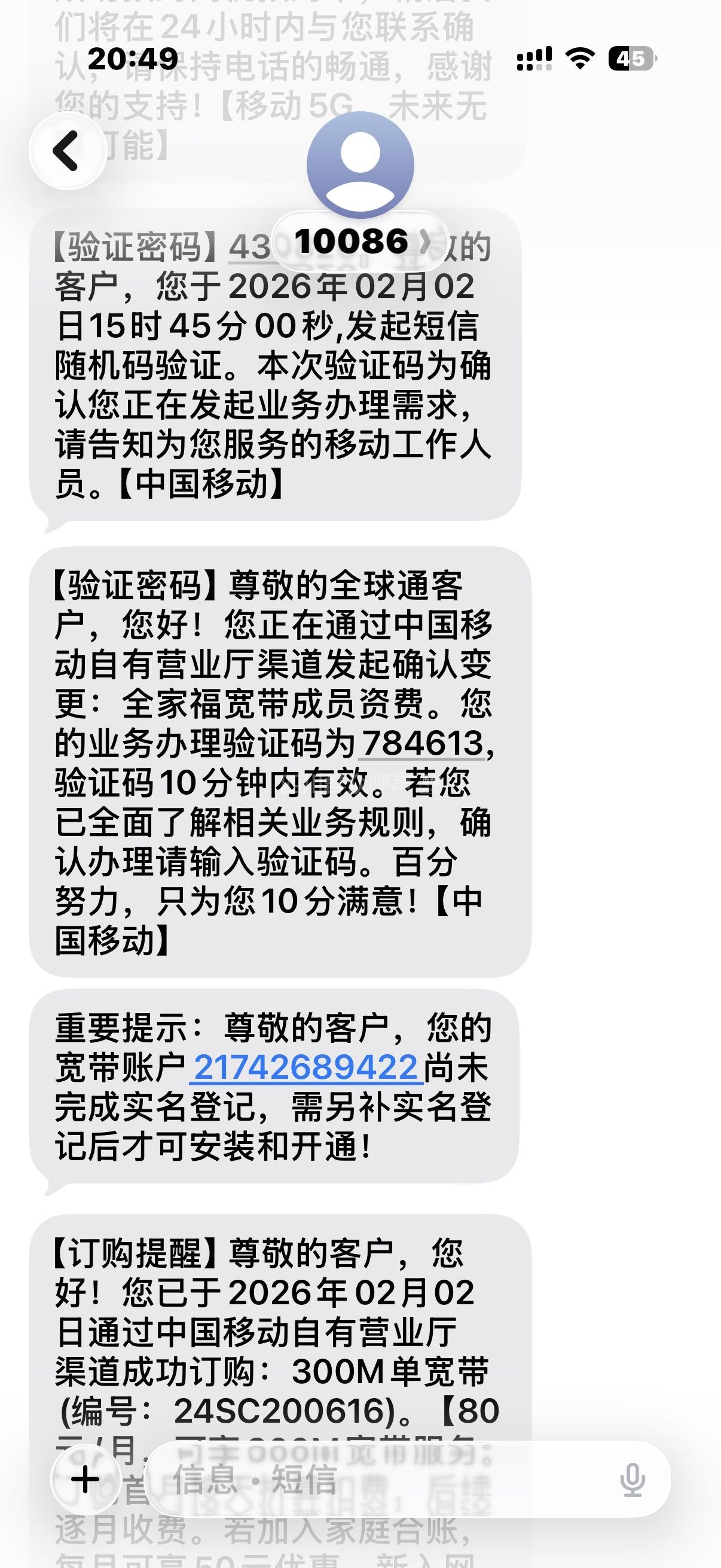The height and width of the screenshot is (1568, 721).
Task: Start voice dictation with the microphone
Action: click(x=632, y=1479)
